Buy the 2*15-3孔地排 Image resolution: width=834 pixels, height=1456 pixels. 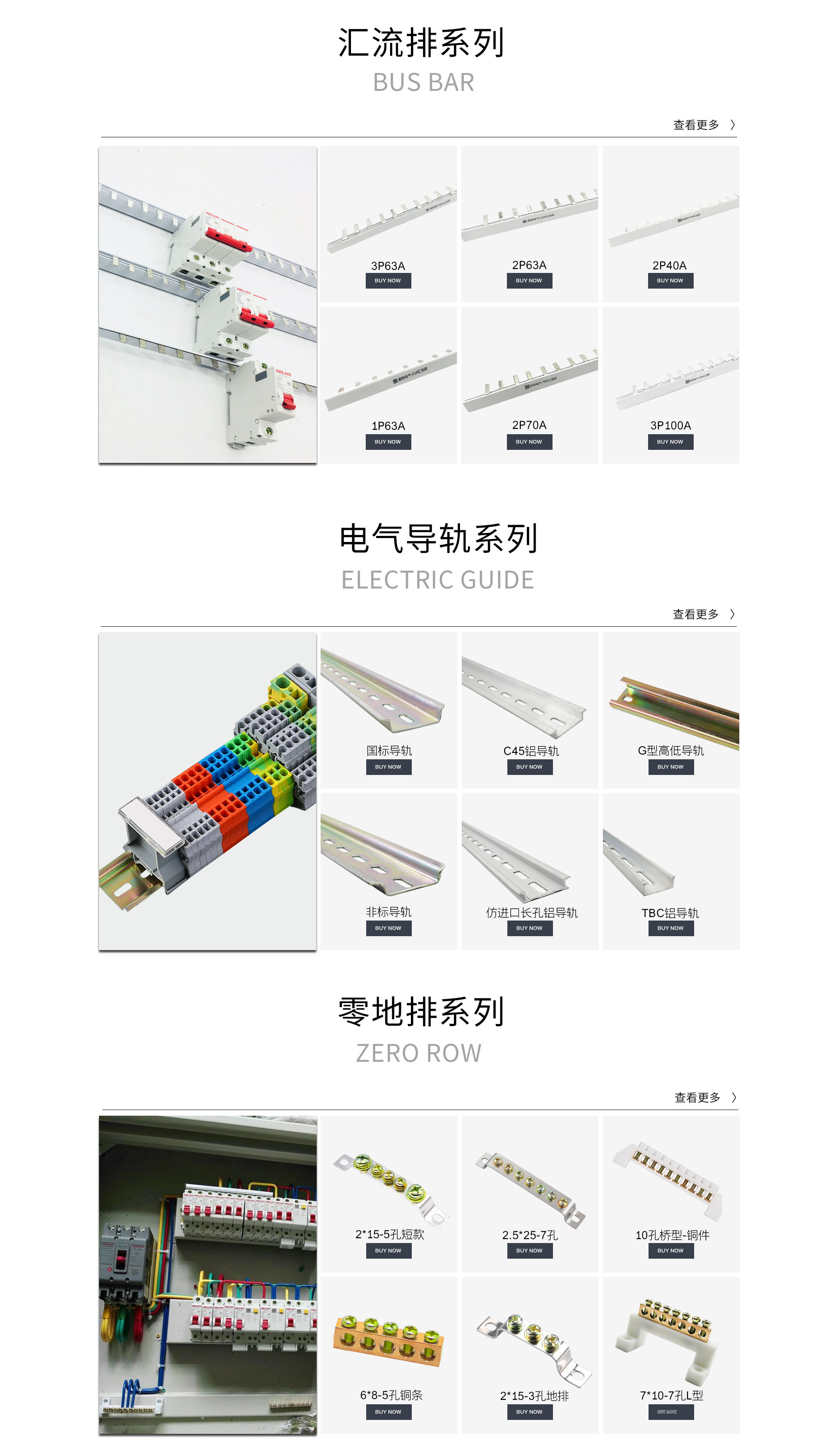529,1412
